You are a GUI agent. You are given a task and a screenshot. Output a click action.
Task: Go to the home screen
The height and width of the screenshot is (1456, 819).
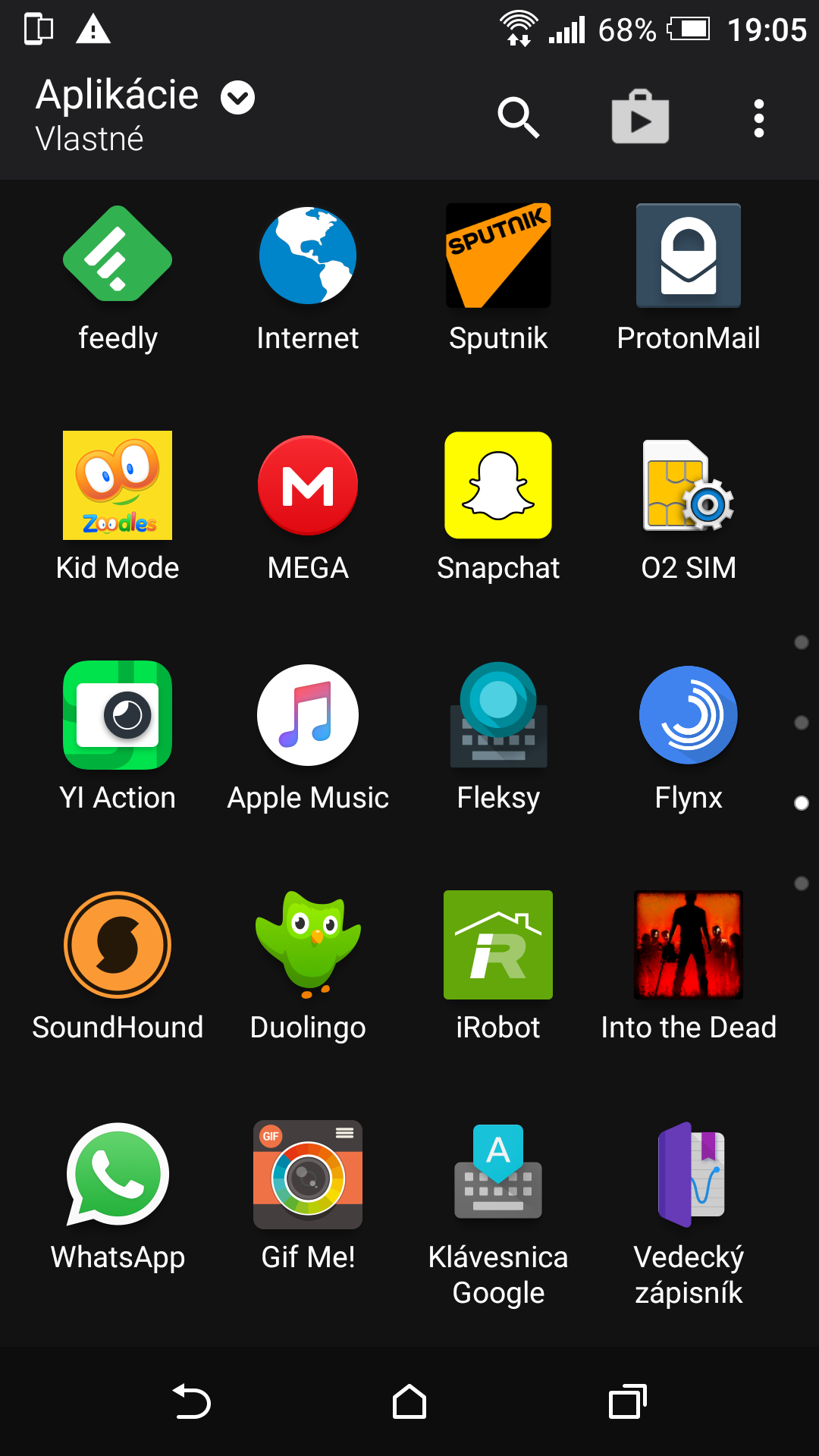tap(409, 1401)
